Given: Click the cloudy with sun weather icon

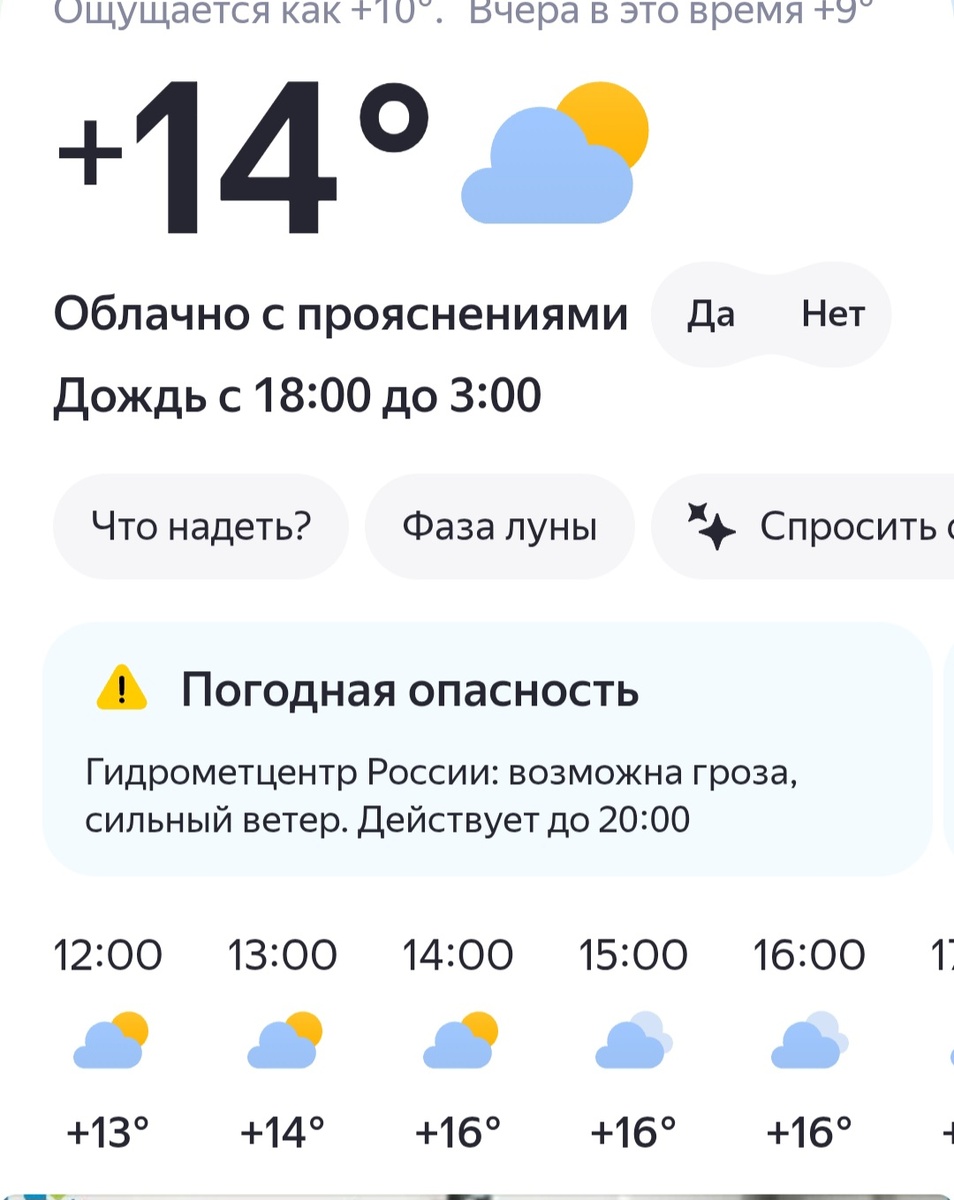Looking at the screenshot, I should [x=551, y=160].
